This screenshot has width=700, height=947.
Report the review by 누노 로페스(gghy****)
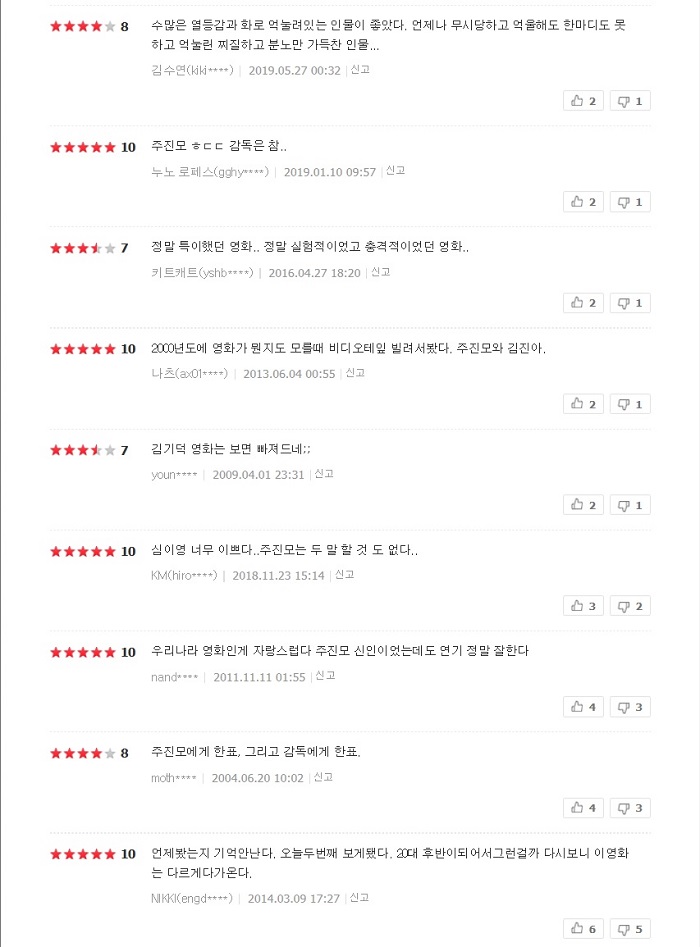click(395, 171)
